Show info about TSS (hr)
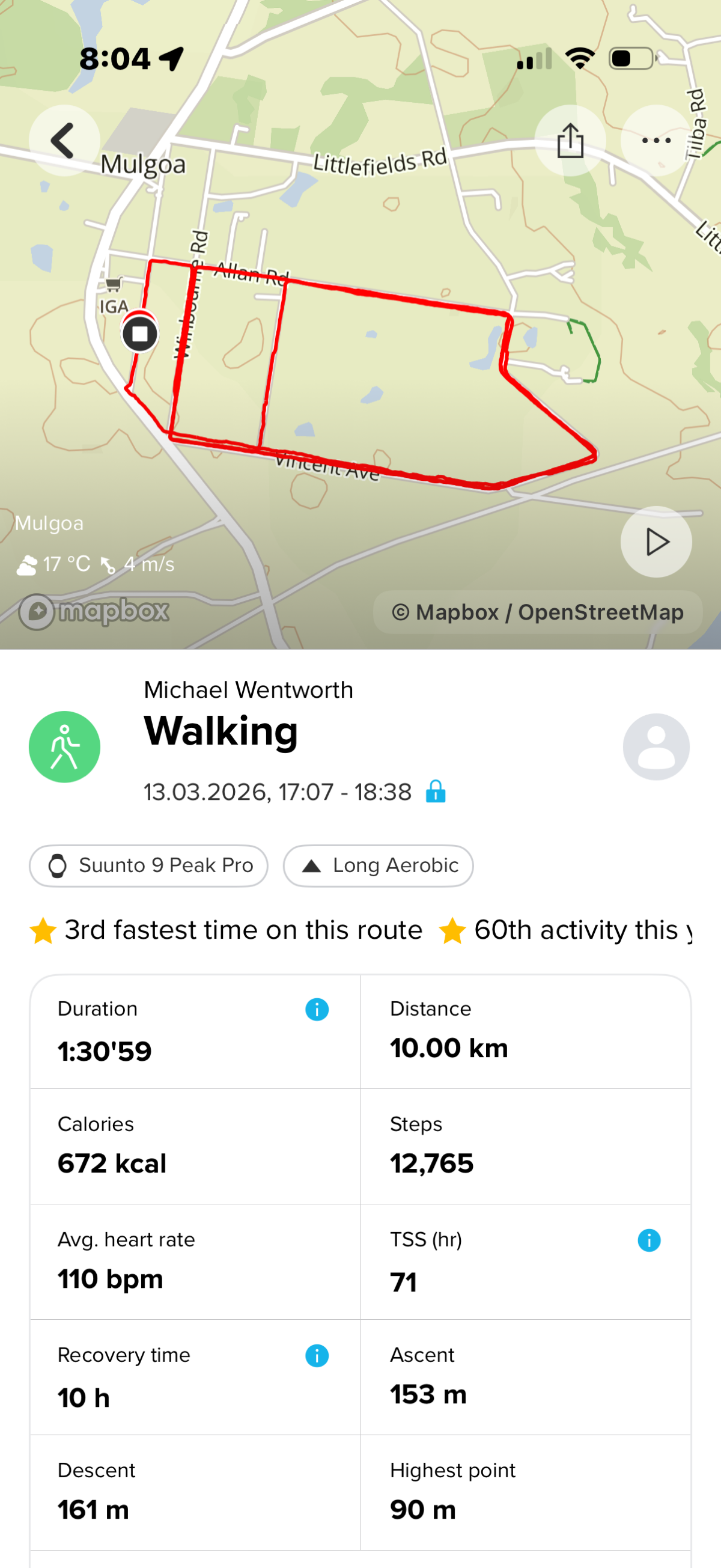 pyautogui.click(x=648, y=1240)
